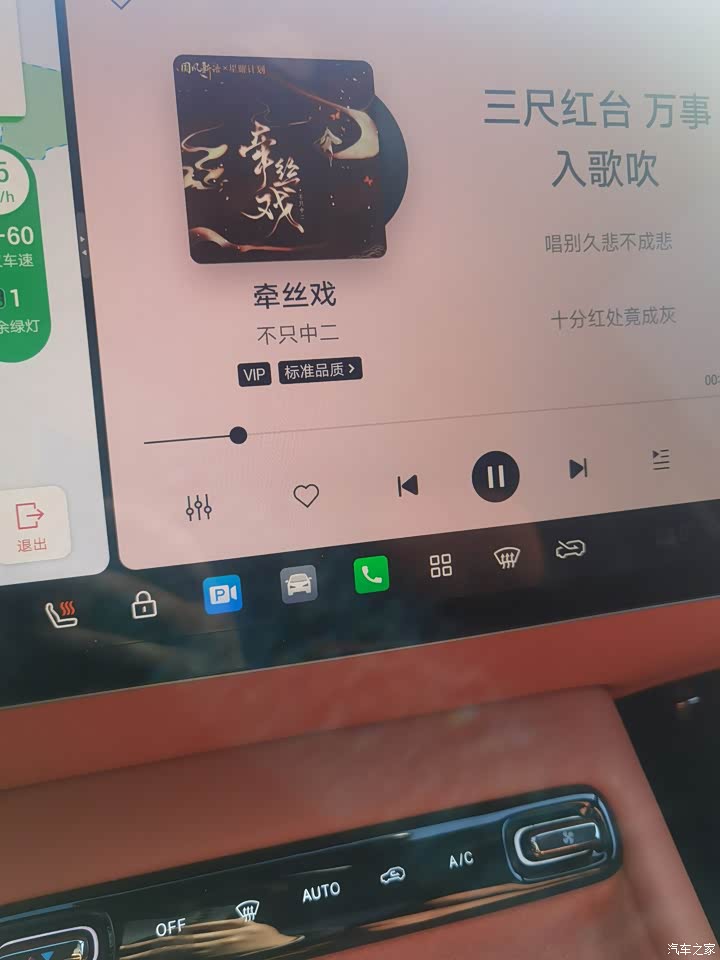Turn on windshield defrost in the dock
Screen dimensions: 720x960
coord(507,558)
